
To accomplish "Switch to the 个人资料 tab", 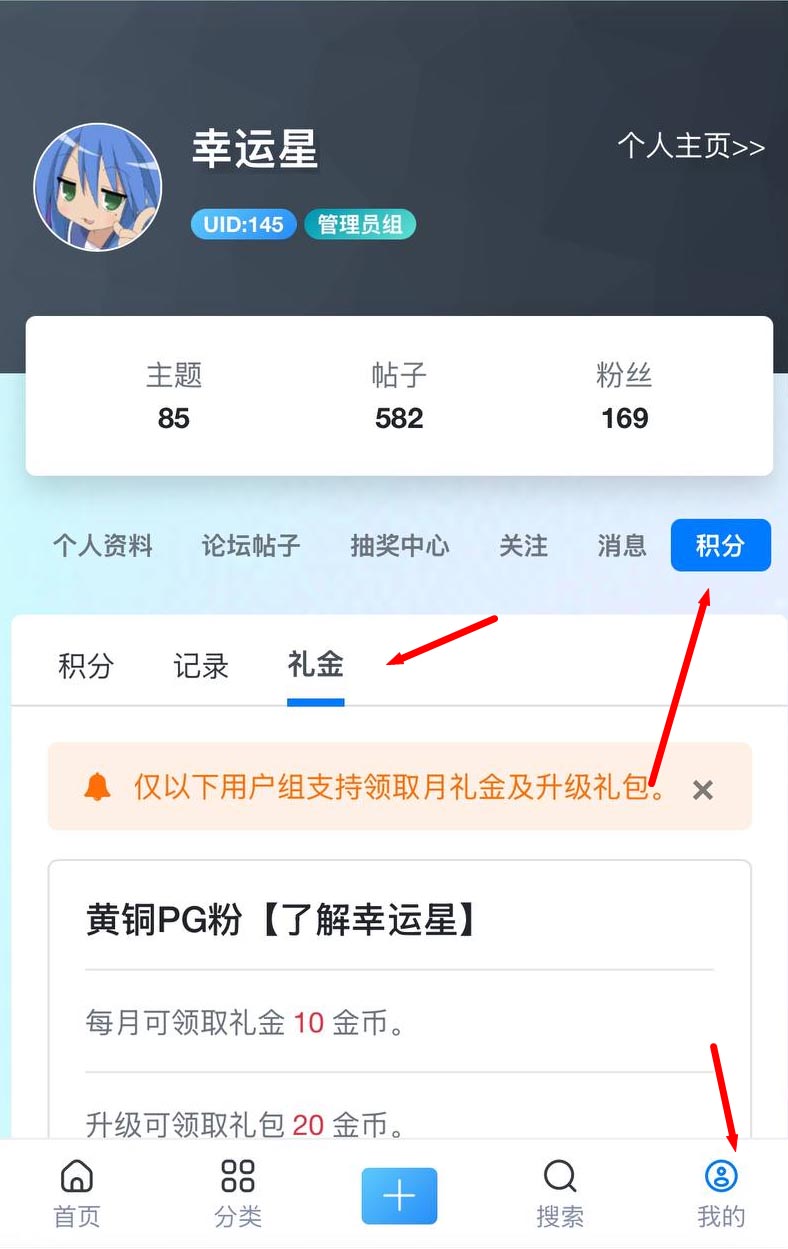I will 103,546.
